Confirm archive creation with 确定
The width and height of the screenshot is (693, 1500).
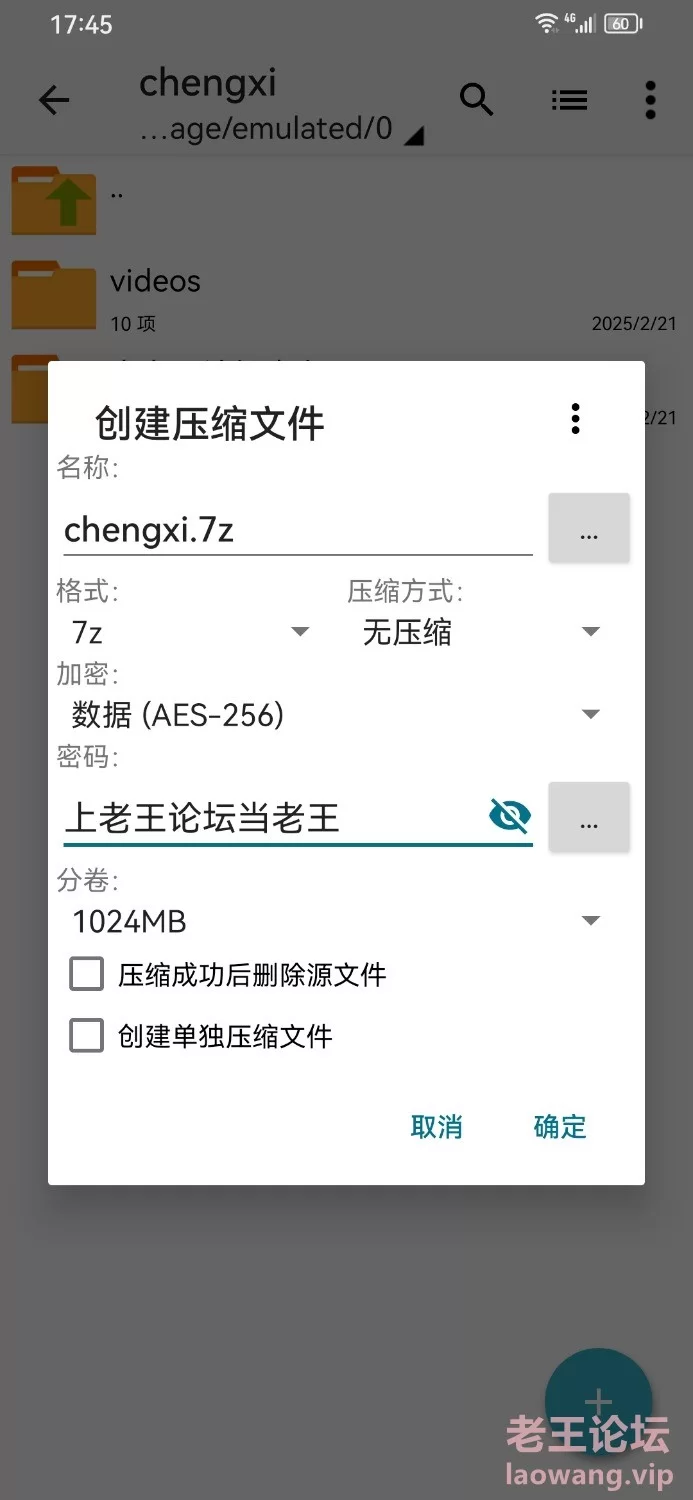pos(560,1127)
